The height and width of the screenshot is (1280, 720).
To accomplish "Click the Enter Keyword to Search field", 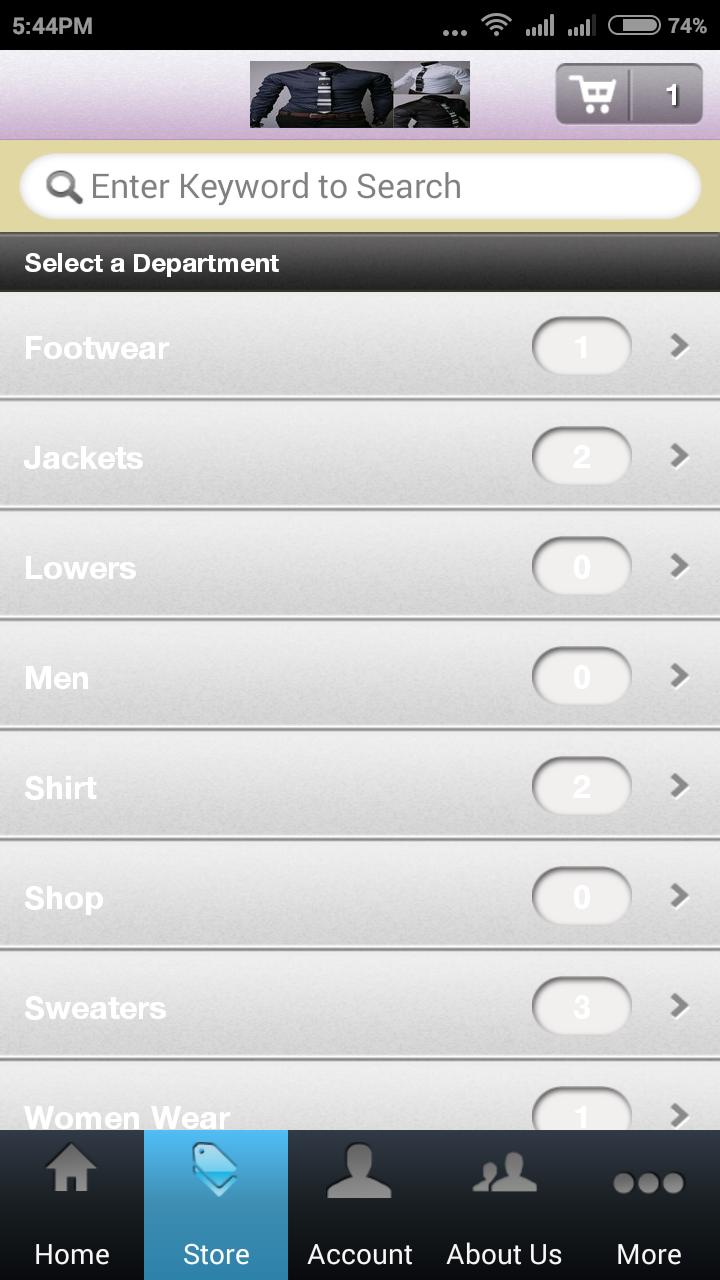I will (360, 185).
